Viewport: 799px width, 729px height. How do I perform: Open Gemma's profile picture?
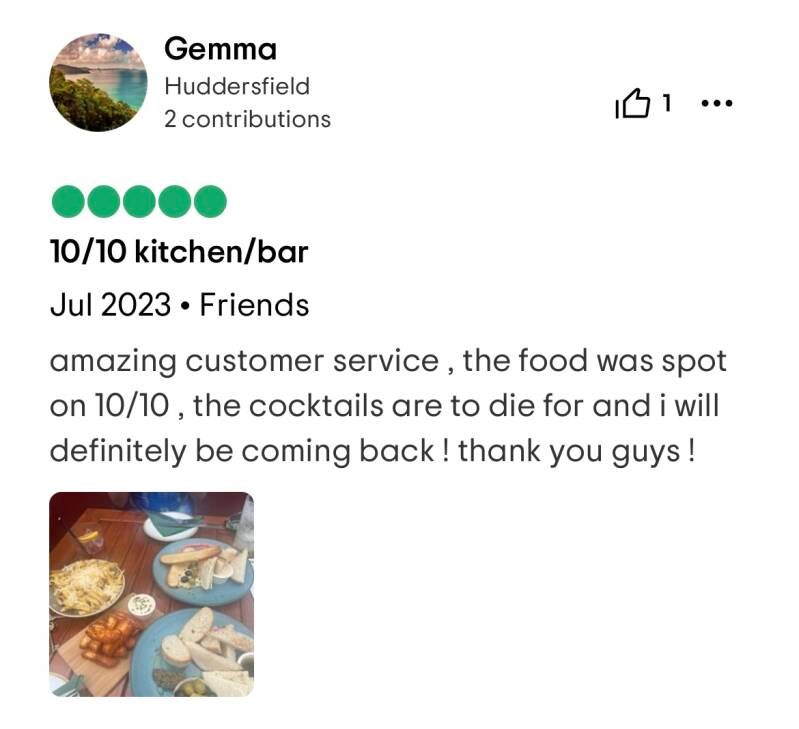point(98,82)
